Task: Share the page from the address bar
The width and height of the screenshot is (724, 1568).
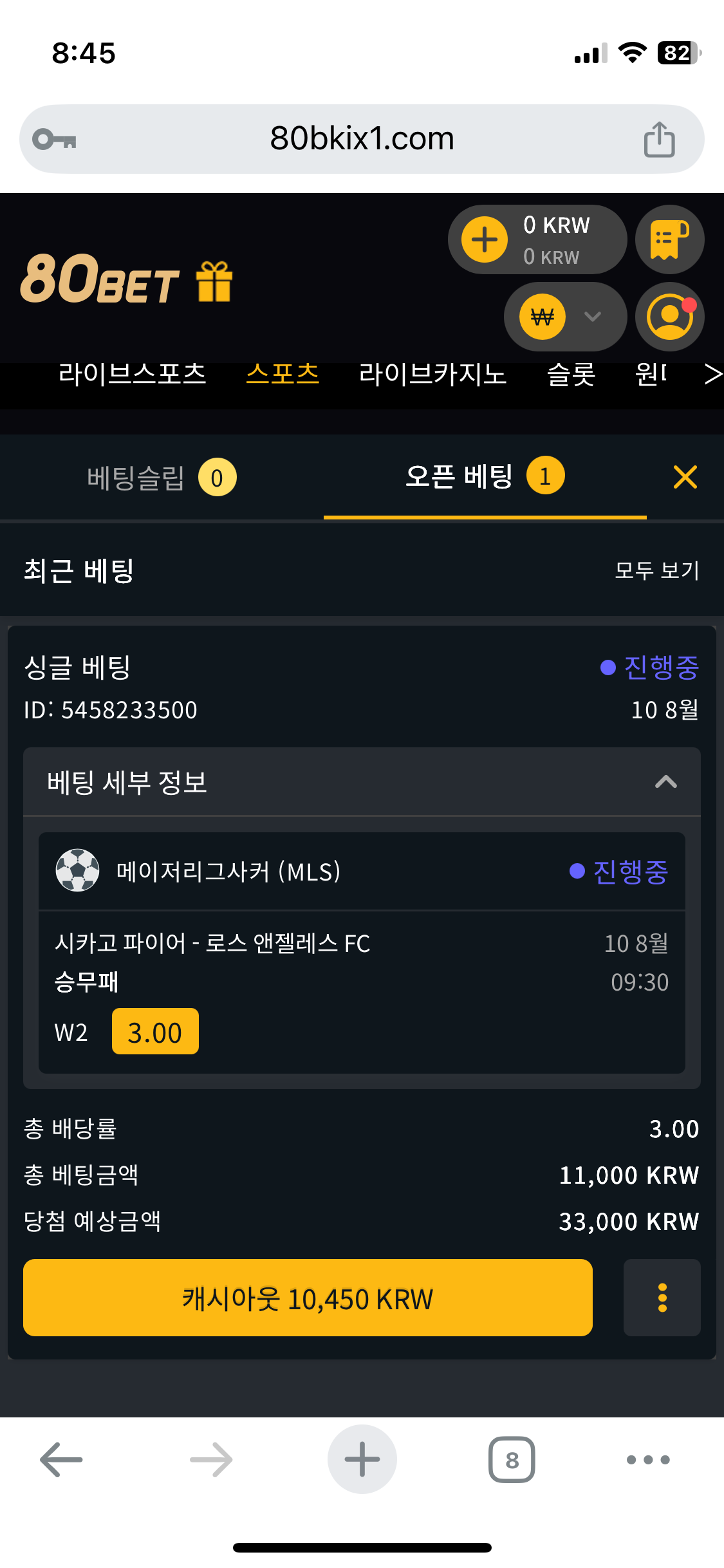Action: [x=659, y=139]
